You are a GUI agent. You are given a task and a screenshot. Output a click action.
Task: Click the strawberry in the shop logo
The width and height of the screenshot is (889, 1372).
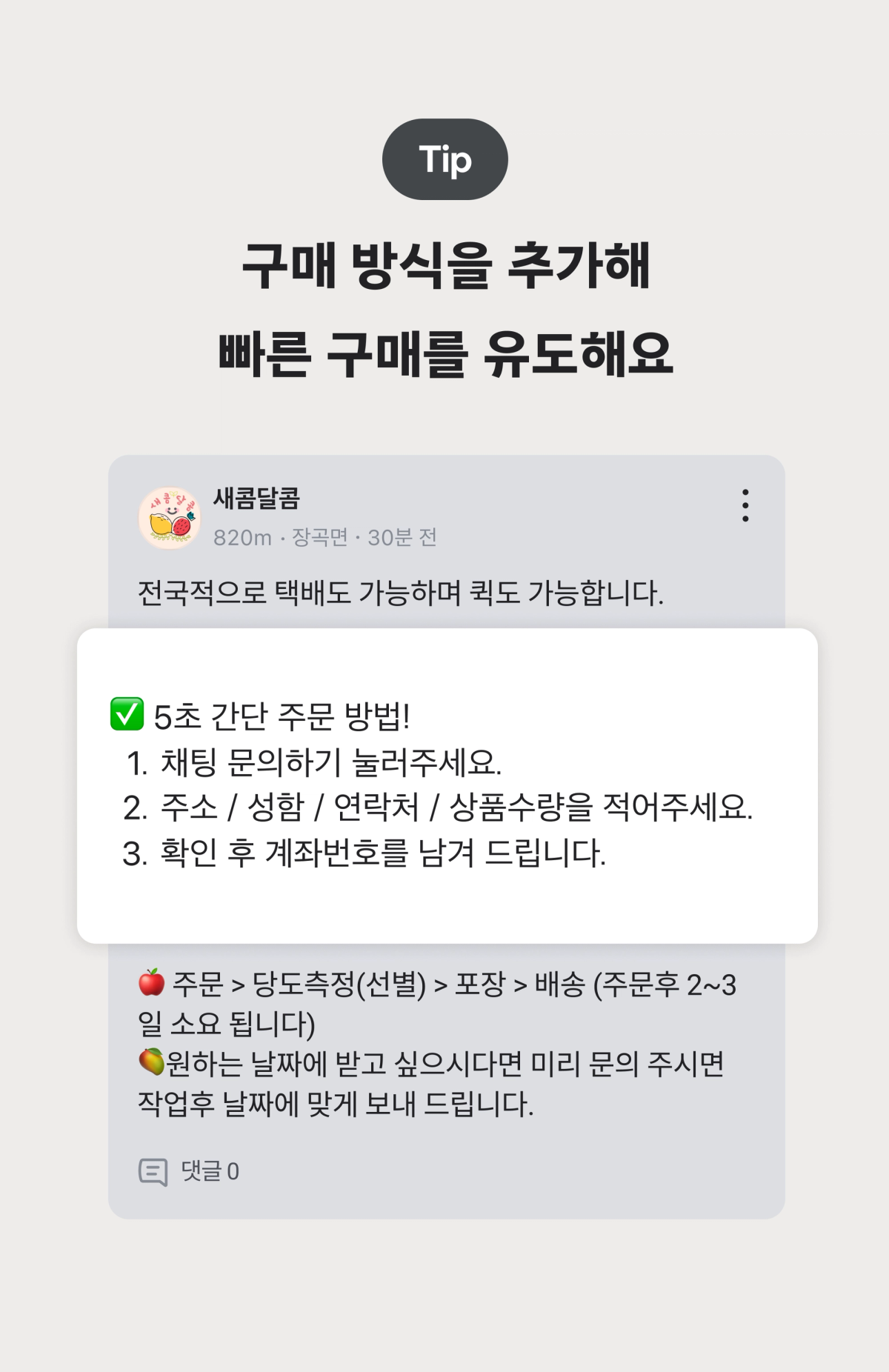183,525
